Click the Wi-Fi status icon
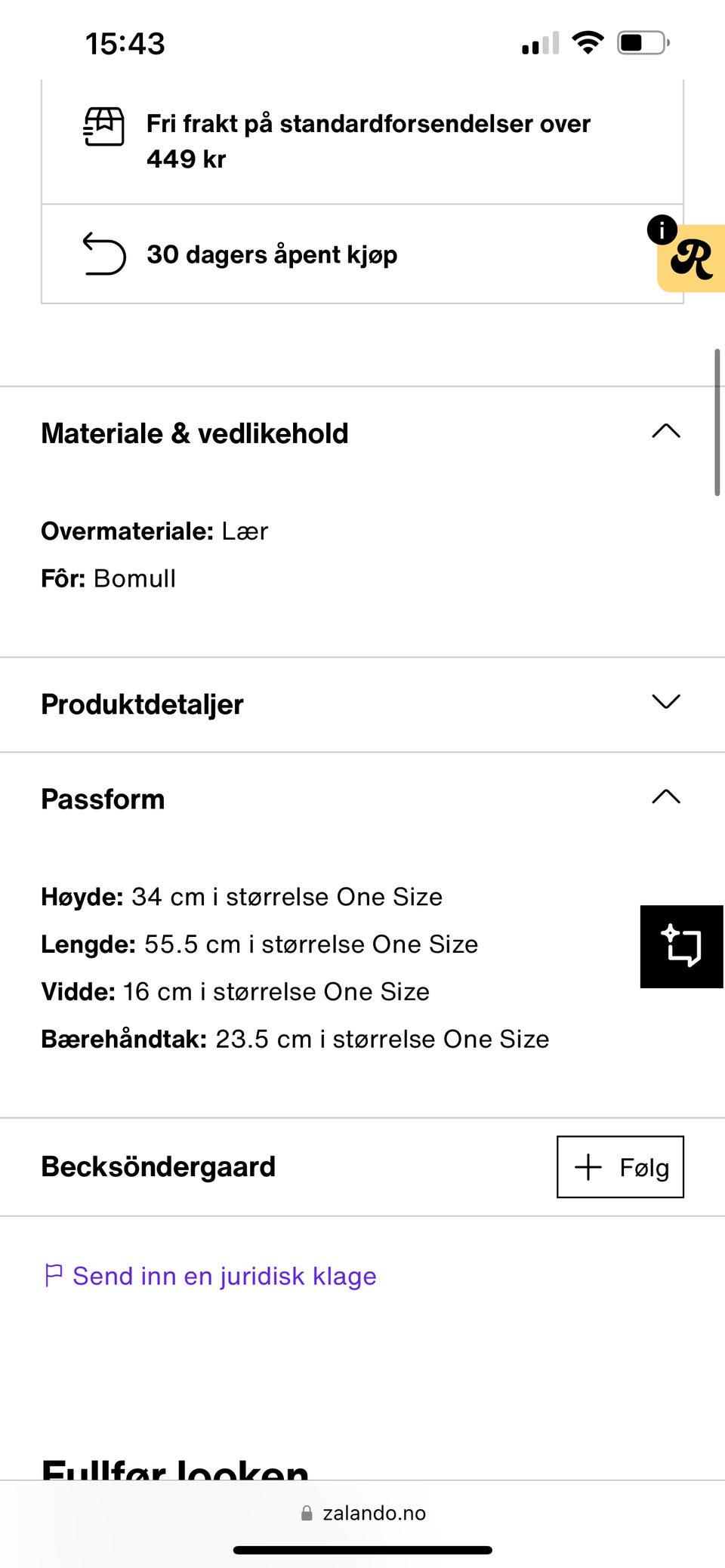 (586, 44)
